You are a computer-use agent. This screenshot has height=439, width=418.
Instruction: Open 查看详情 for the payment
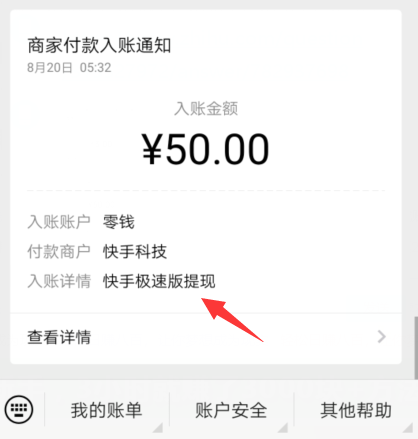tap(206, 337)
